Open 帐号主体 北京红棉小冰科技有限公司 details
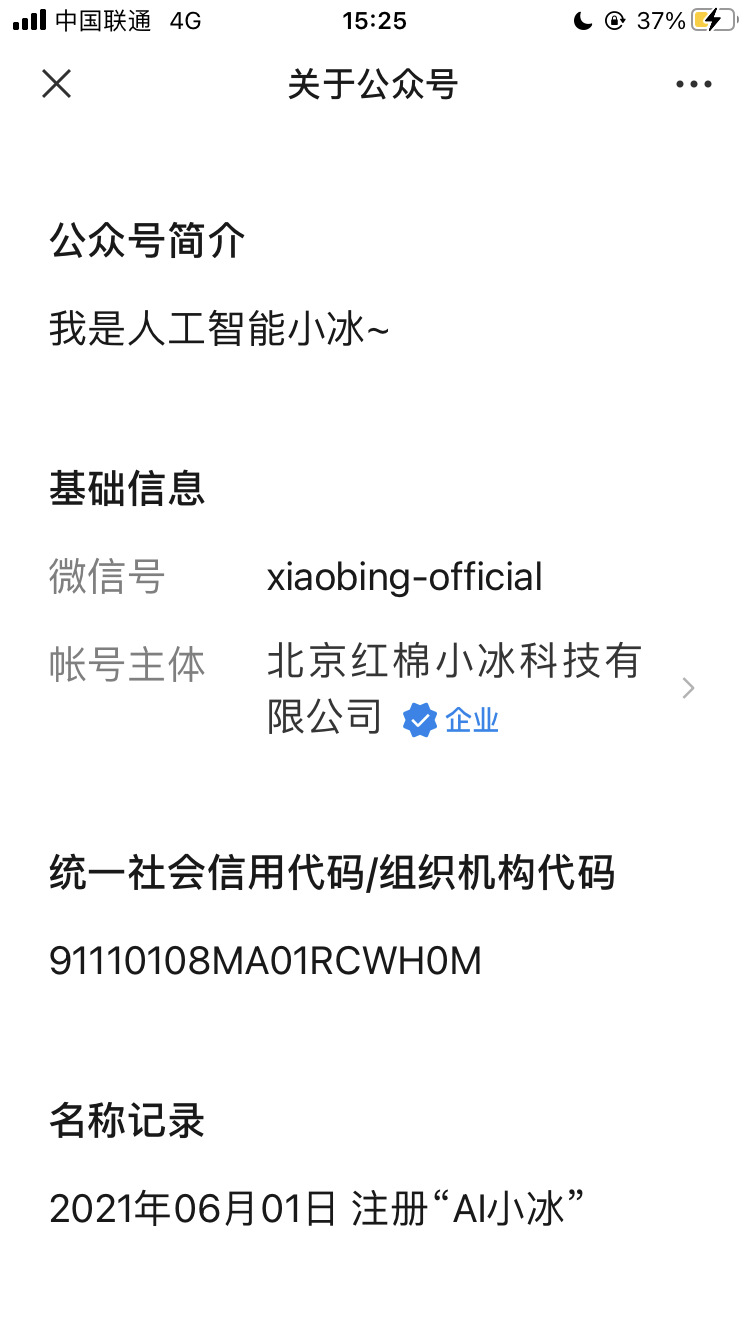The image size is (750, 1334). click(454, 688)
